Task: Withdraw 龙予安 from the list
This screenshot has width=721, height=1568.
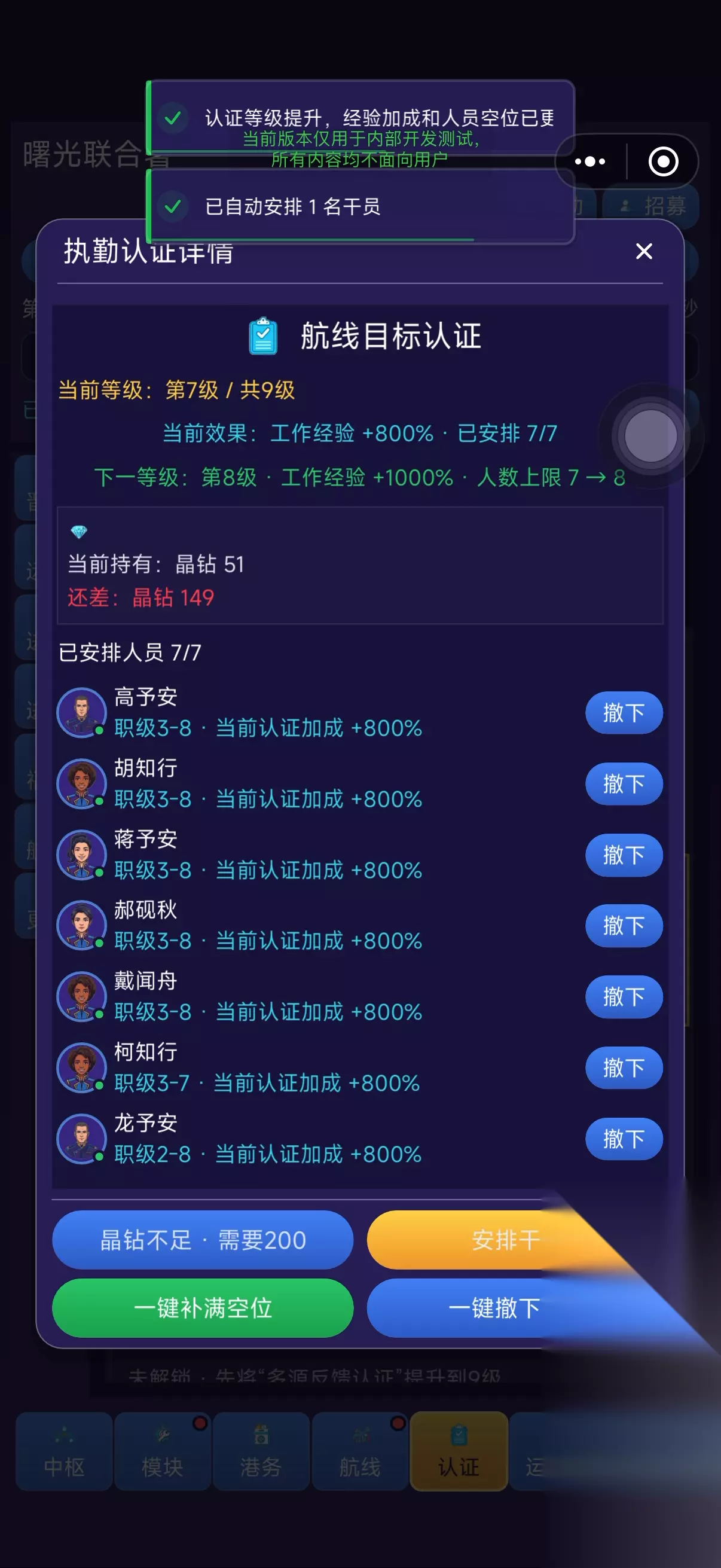Action: [624, 1139]
